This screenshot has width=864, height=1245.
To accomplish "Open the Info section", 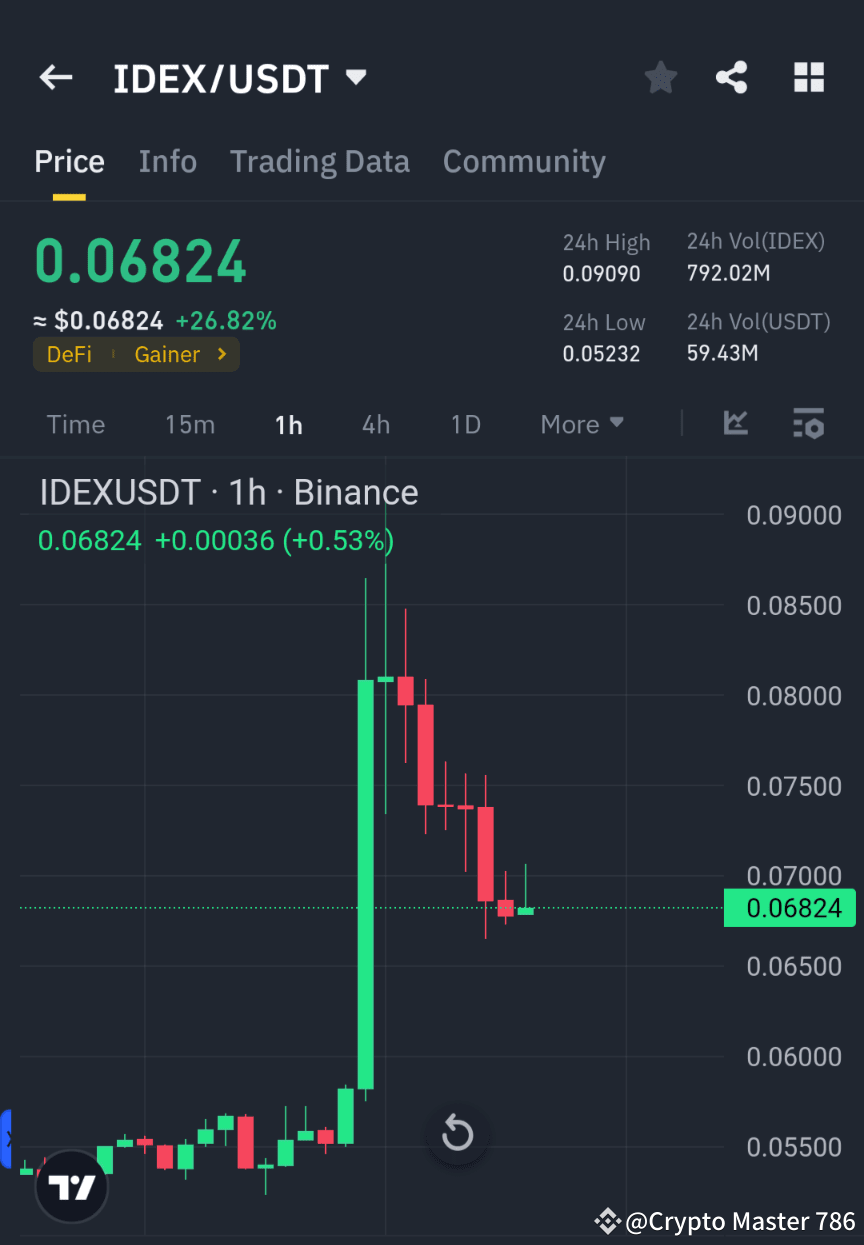I will 167,161.
